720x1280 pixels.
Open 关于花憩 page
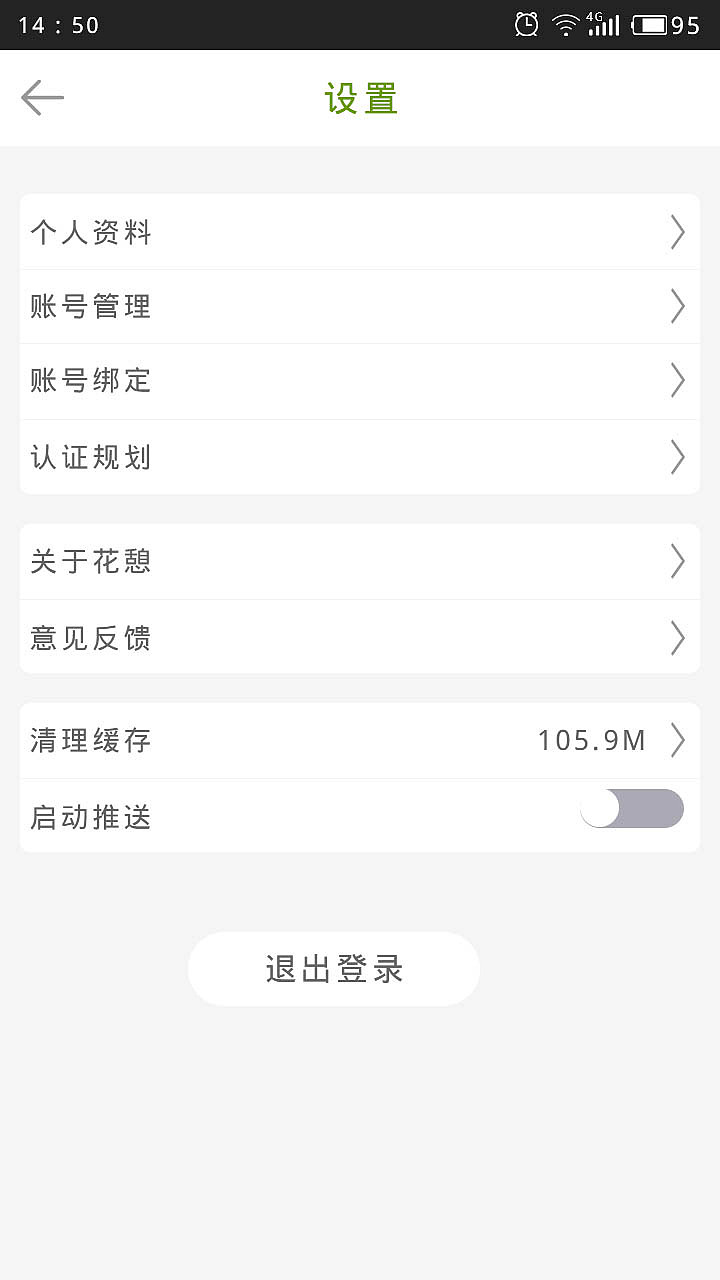point(360,562)
